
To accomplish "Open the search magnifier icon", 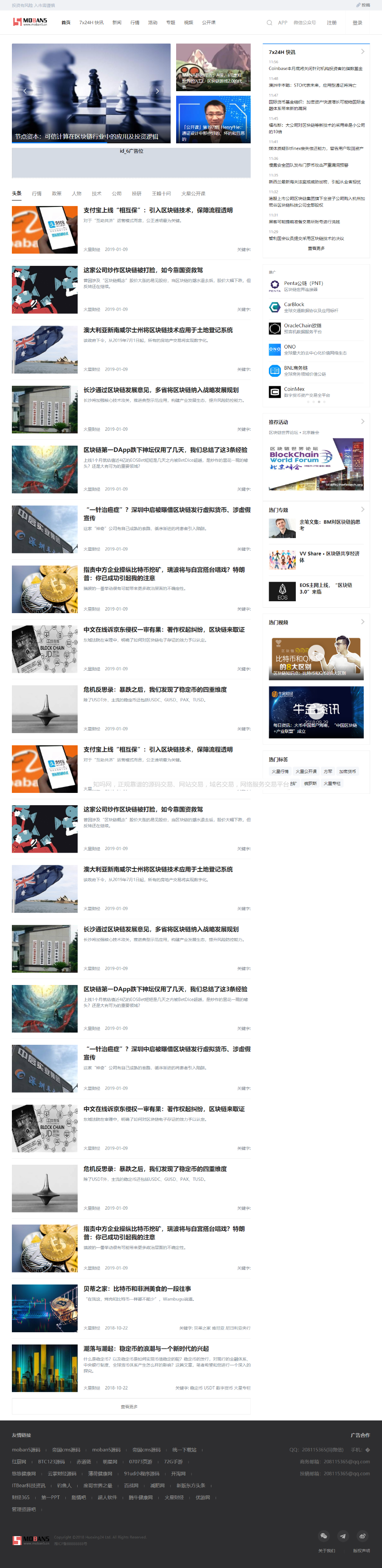I will click(269, 22).
